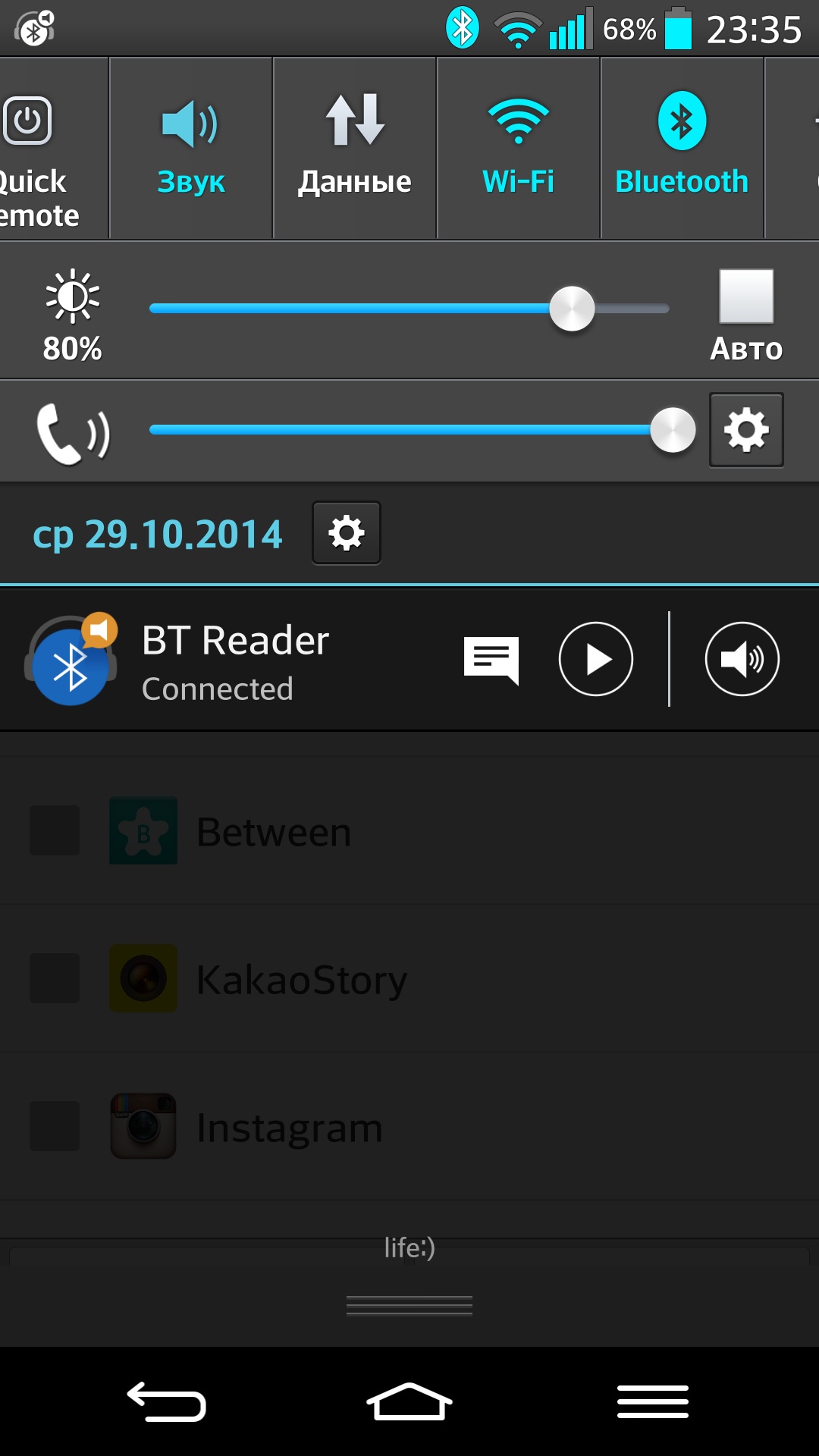
Task: Open BT Reader message icon
Action: click(x=491, y=660)
